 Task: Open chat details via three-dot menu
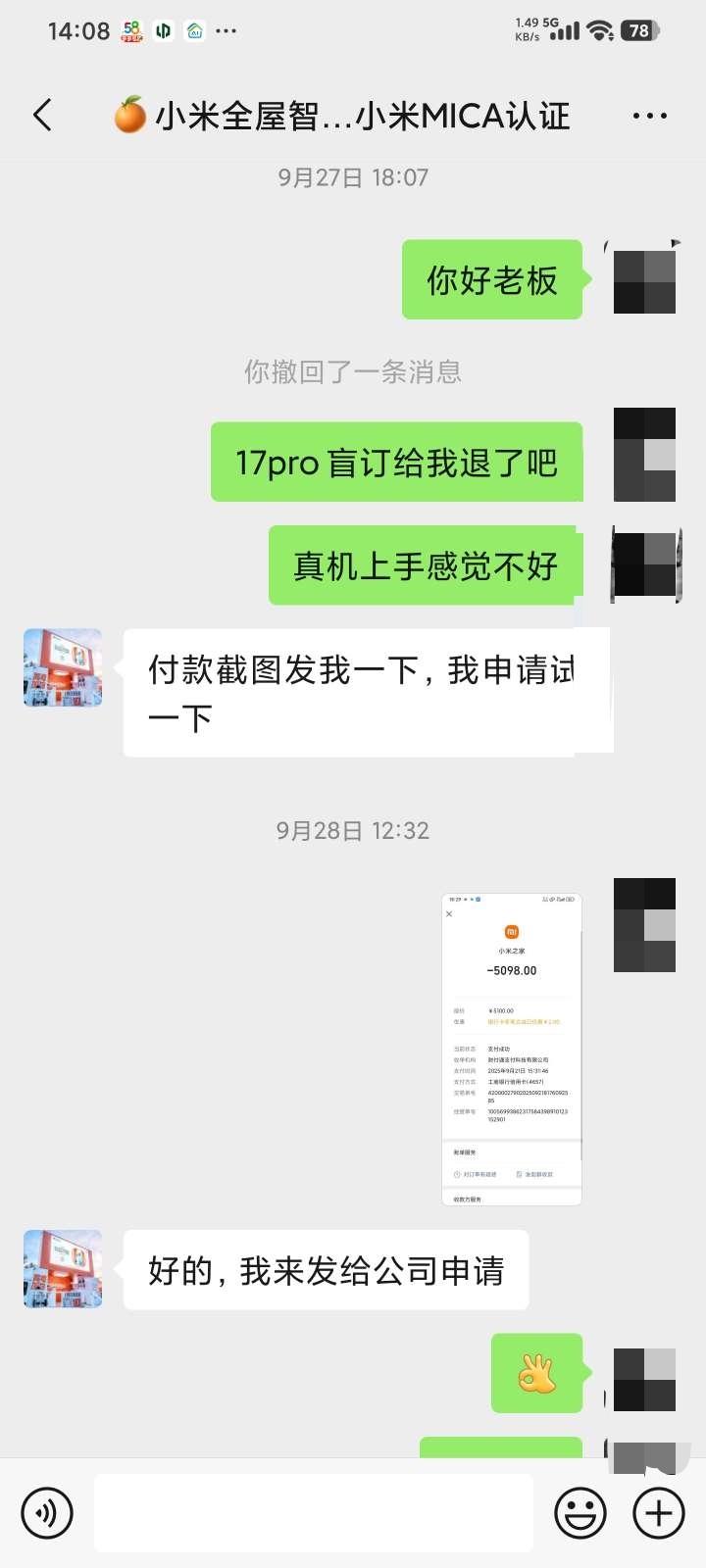649,116
